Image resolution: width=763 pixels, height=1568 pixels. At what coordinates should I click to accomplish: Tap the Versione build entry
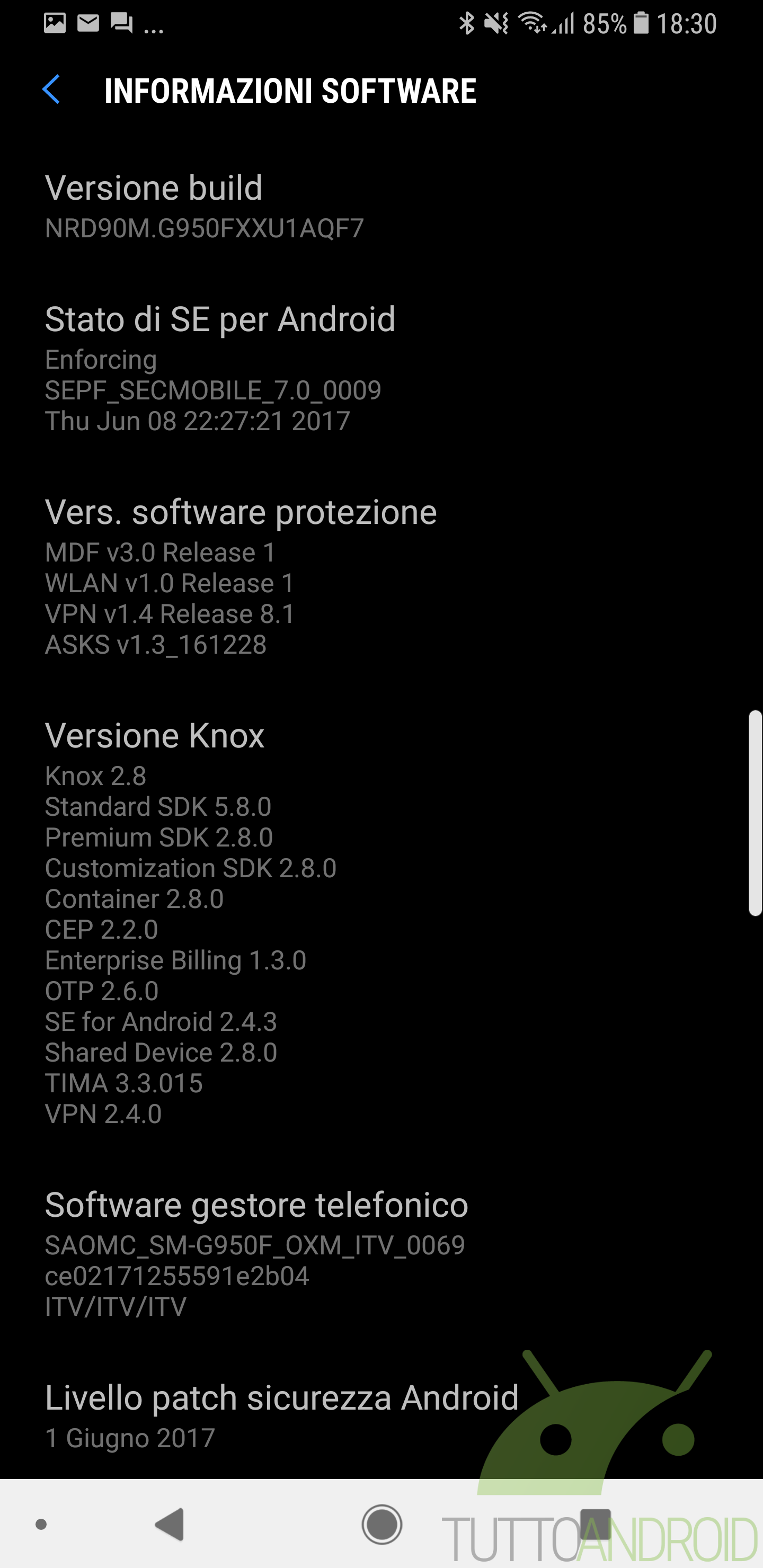click(x=381, y=207)
